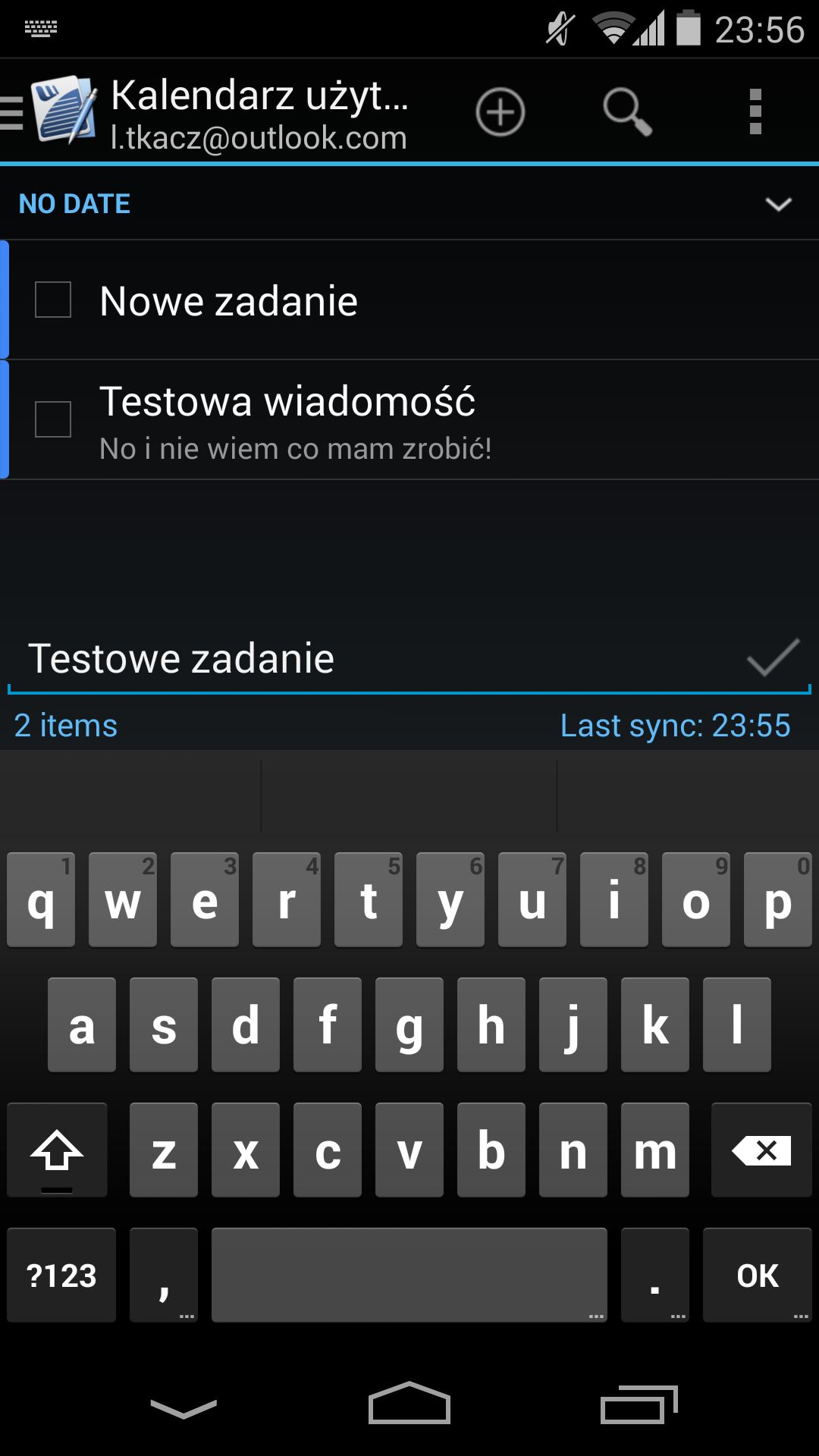This screenshot has height=1456, width=819.
Task: Confirm the new task with the checkmark
Action: point(773,657)
